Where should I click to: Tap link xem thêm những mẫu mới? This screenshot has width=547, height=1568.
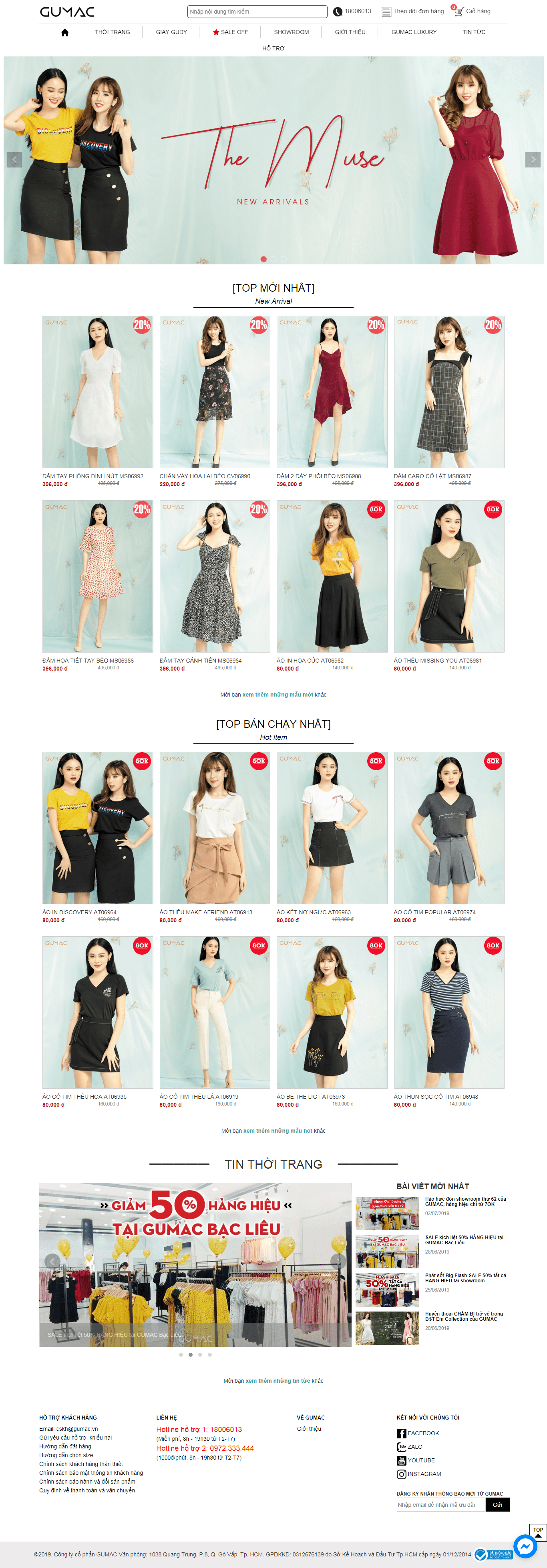tap(278, 695)
